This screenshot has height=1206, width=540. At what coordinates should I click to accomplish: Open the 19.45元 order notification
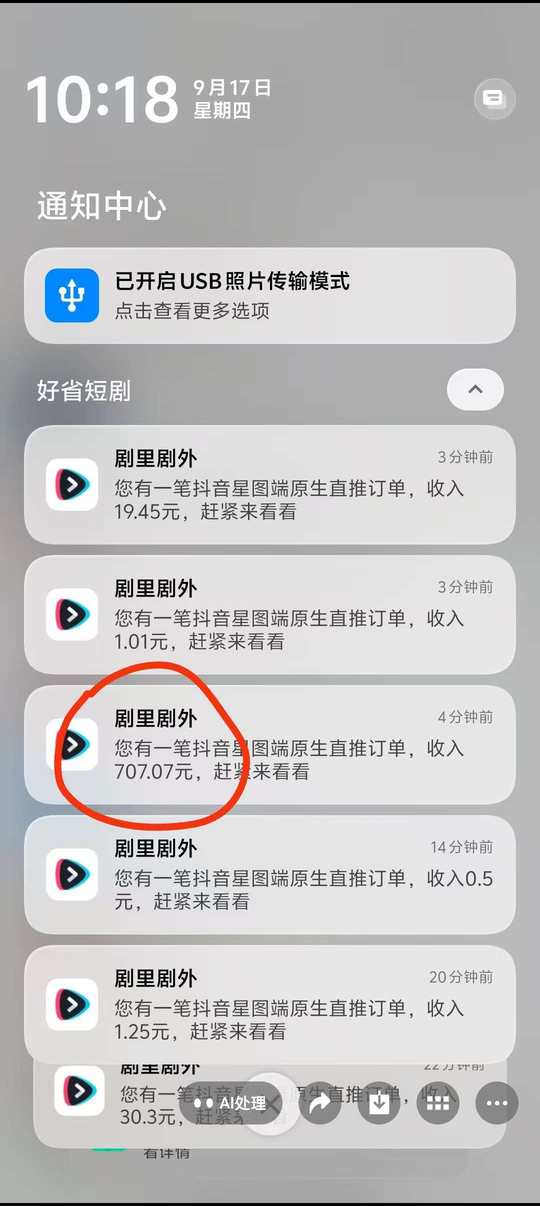[x=270, y=485]
